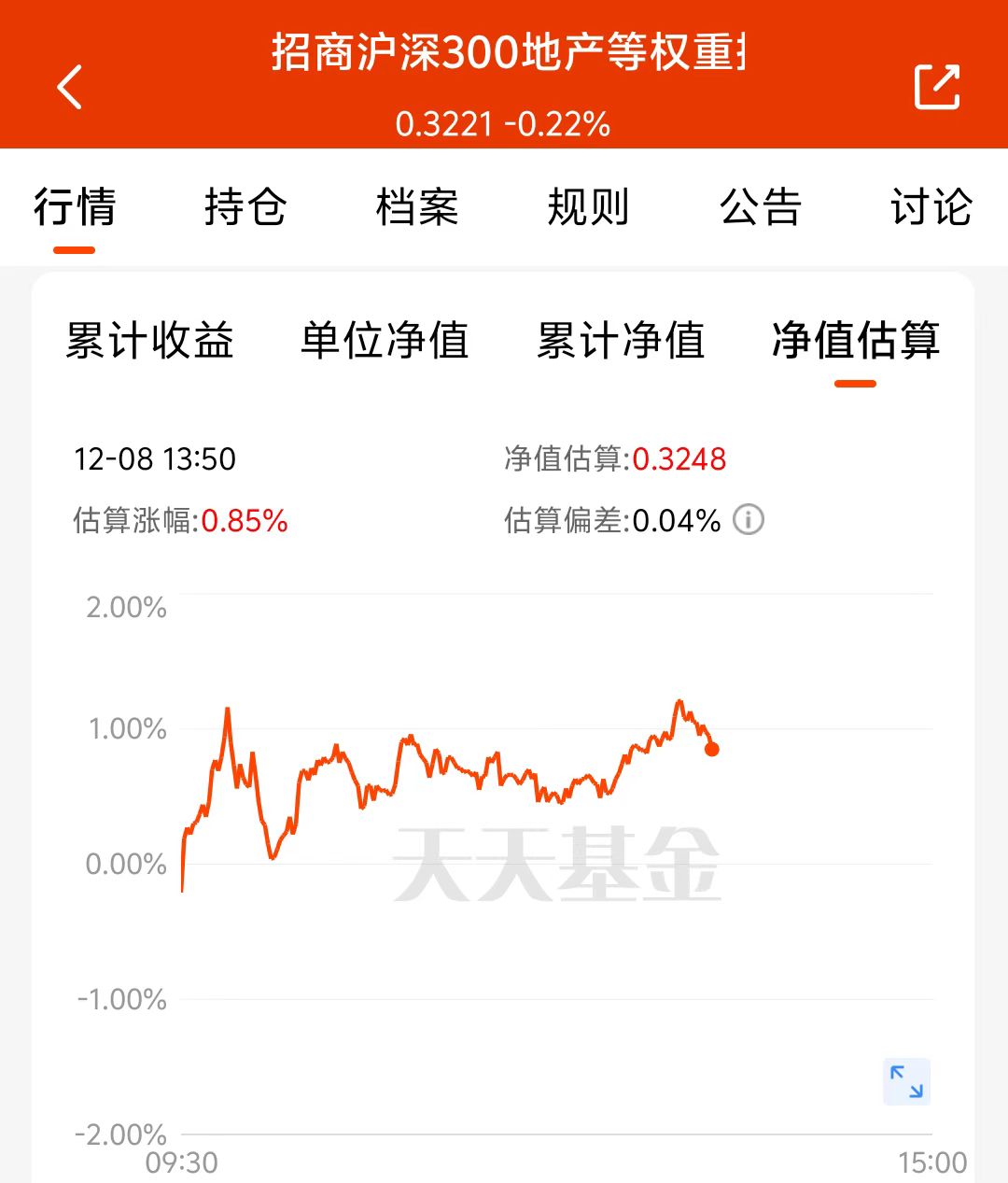Viewport: 1008px width, 1183px height.
Task: View the 规则 tab
Action: [588, 207]
